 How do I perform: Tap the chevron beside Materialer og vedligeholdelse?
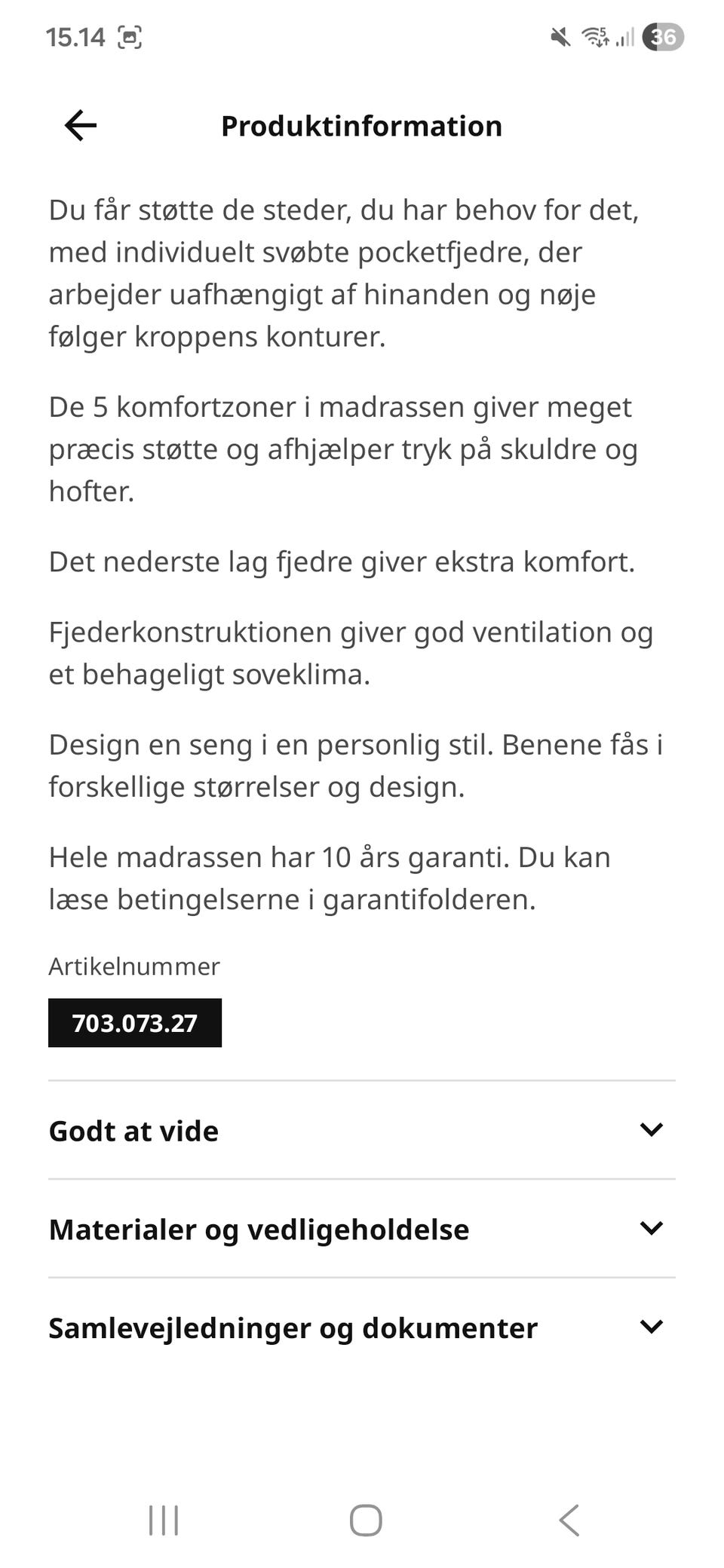pyautogui.click(x=652, y=1230)
